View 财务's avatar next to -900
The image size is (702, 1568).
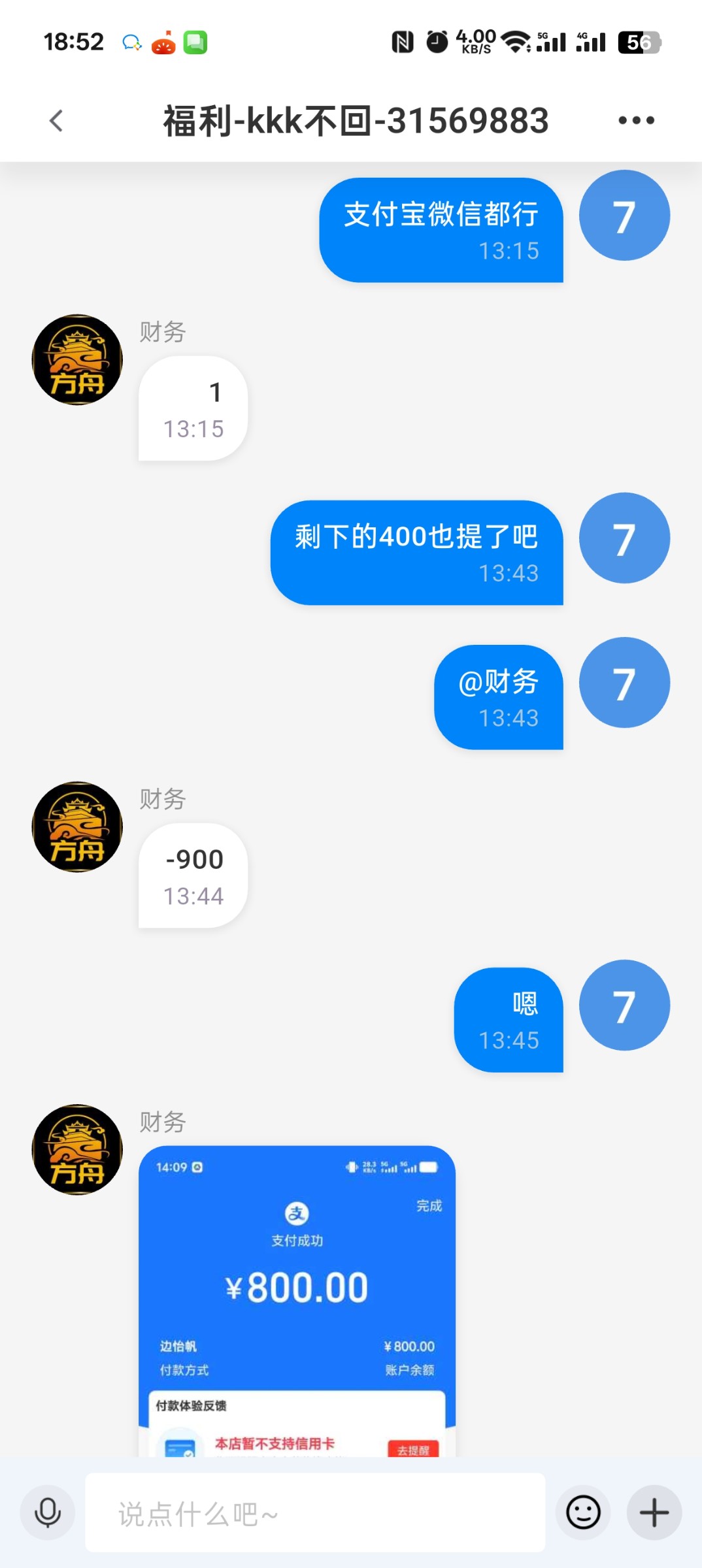(x=78, y=826)
